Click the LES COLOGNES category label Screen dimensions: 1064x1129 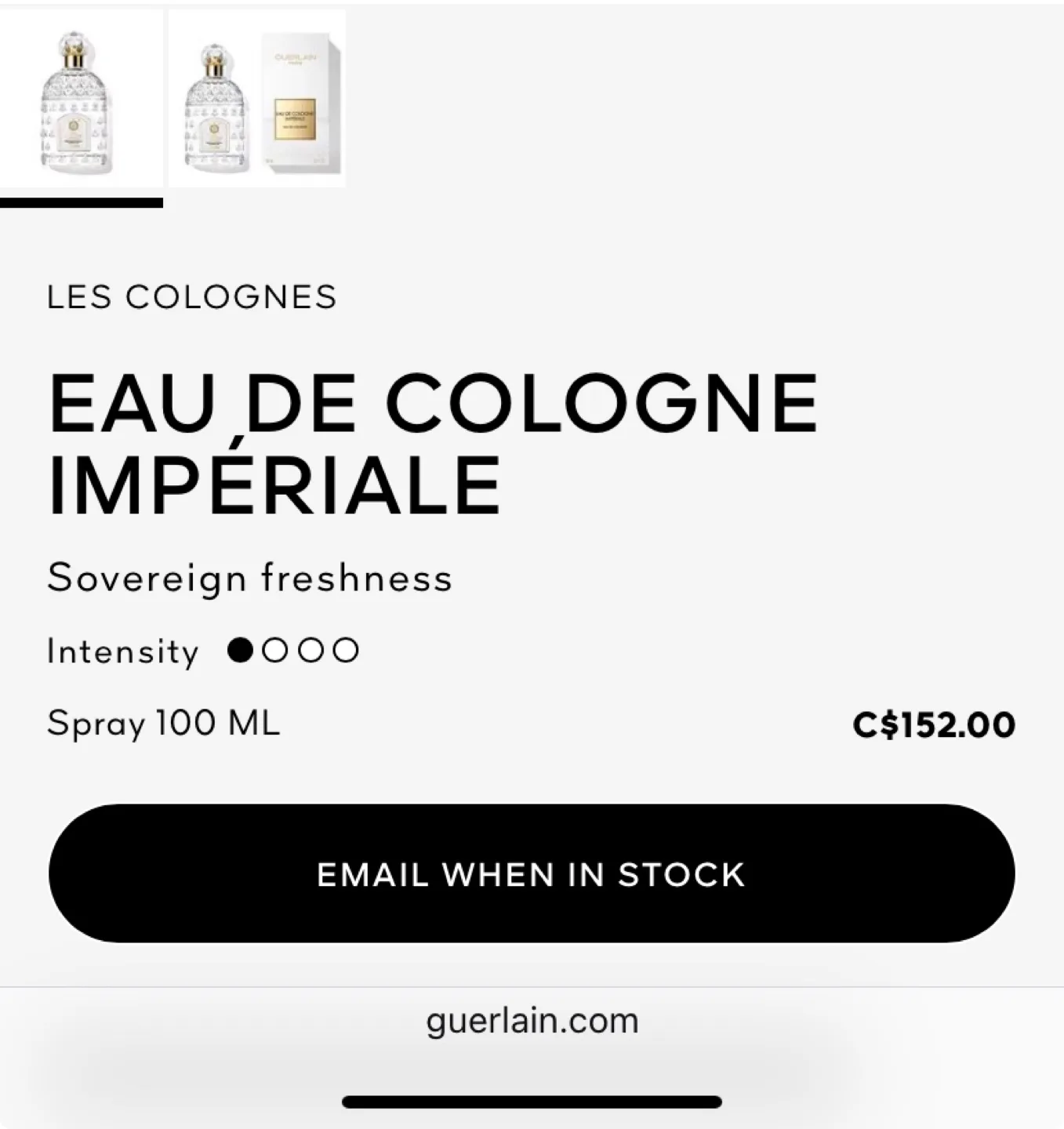click(192, 296)
